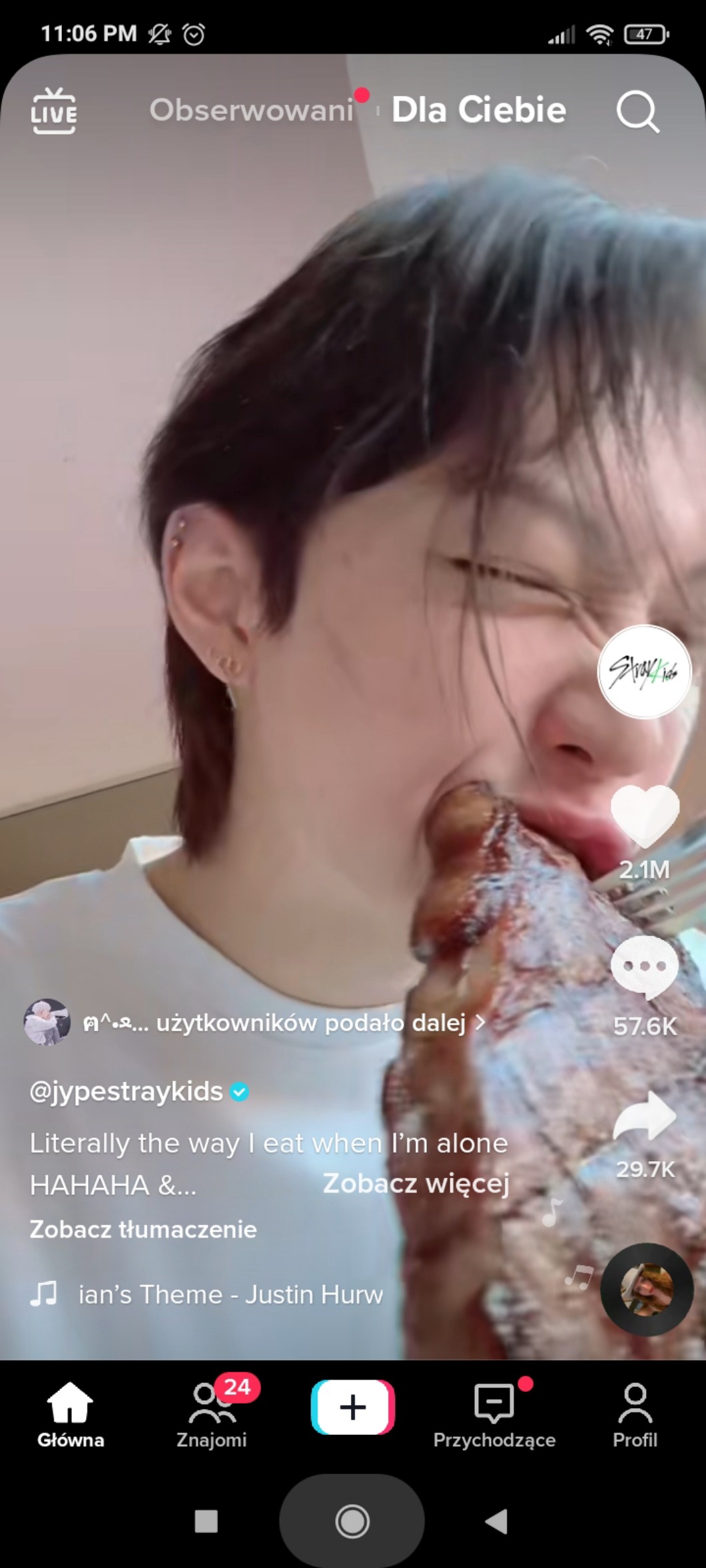Tap Zobacz tłumaczenie to translate caption
706x1568 pixels.
click(143, 1229)
